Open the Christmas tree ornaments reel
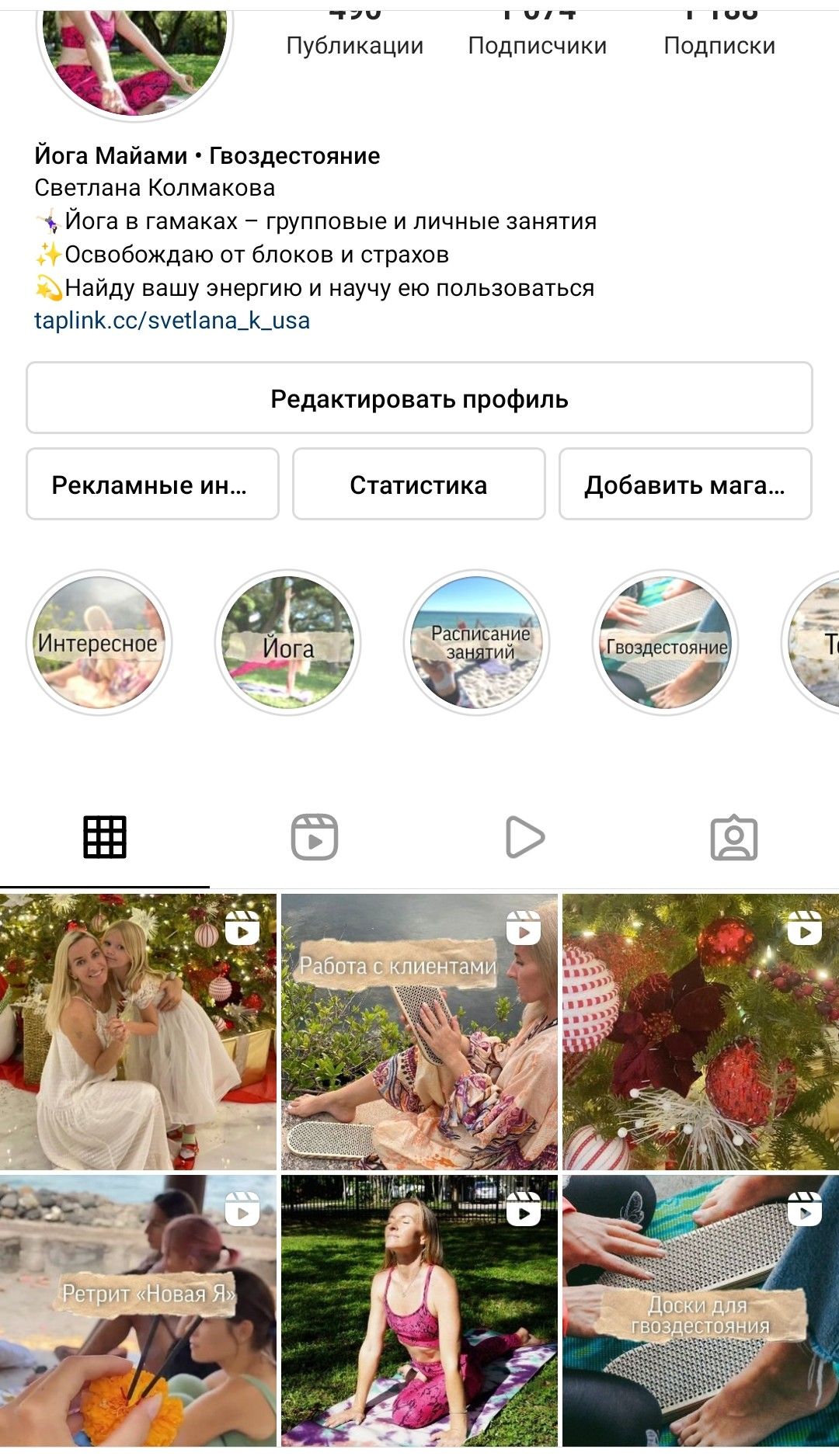The height and width of the screenshot is (1456, 839). (x=700, y=1033)
